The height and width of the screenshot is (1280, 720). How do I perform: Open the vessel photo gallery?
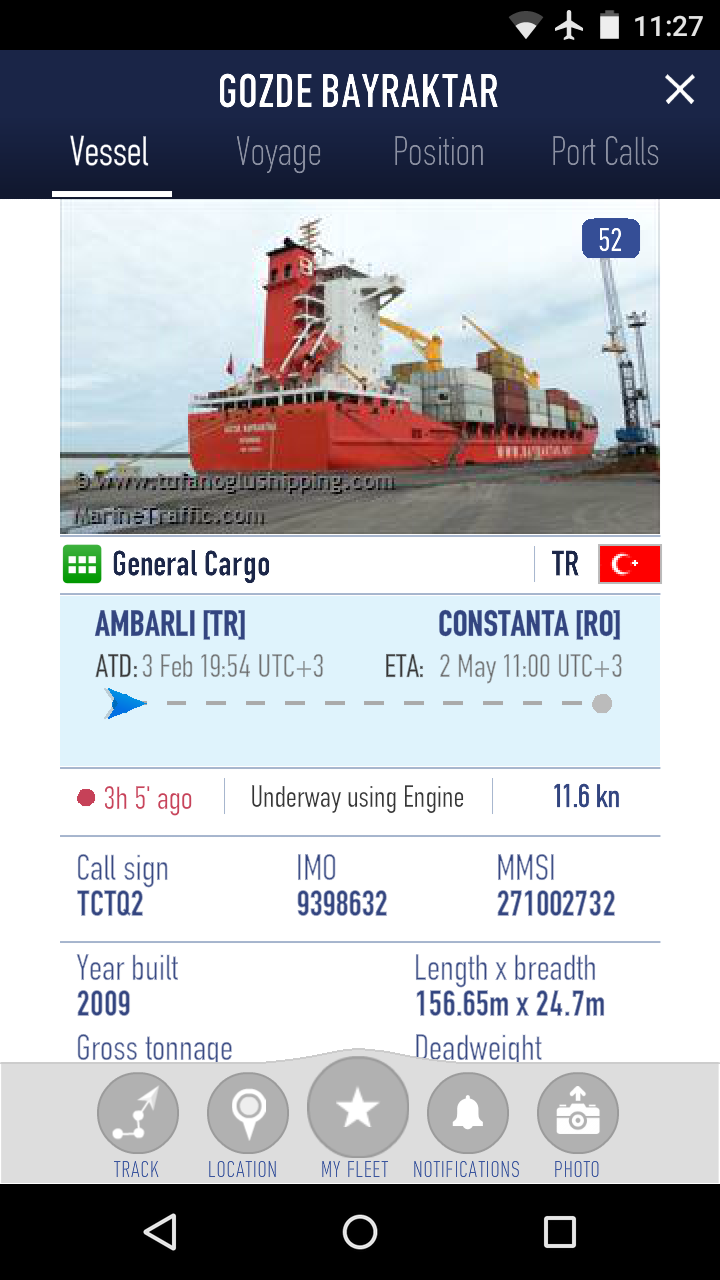coord(360,367)
